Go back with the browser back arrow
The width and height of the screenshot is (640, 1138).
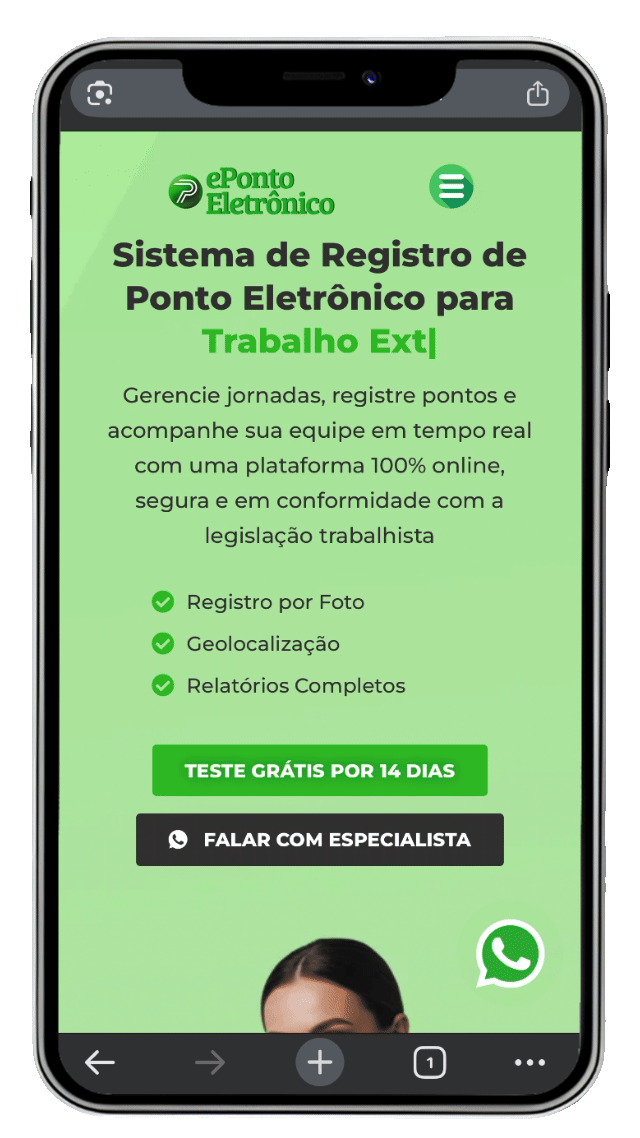pos(99,1063)
